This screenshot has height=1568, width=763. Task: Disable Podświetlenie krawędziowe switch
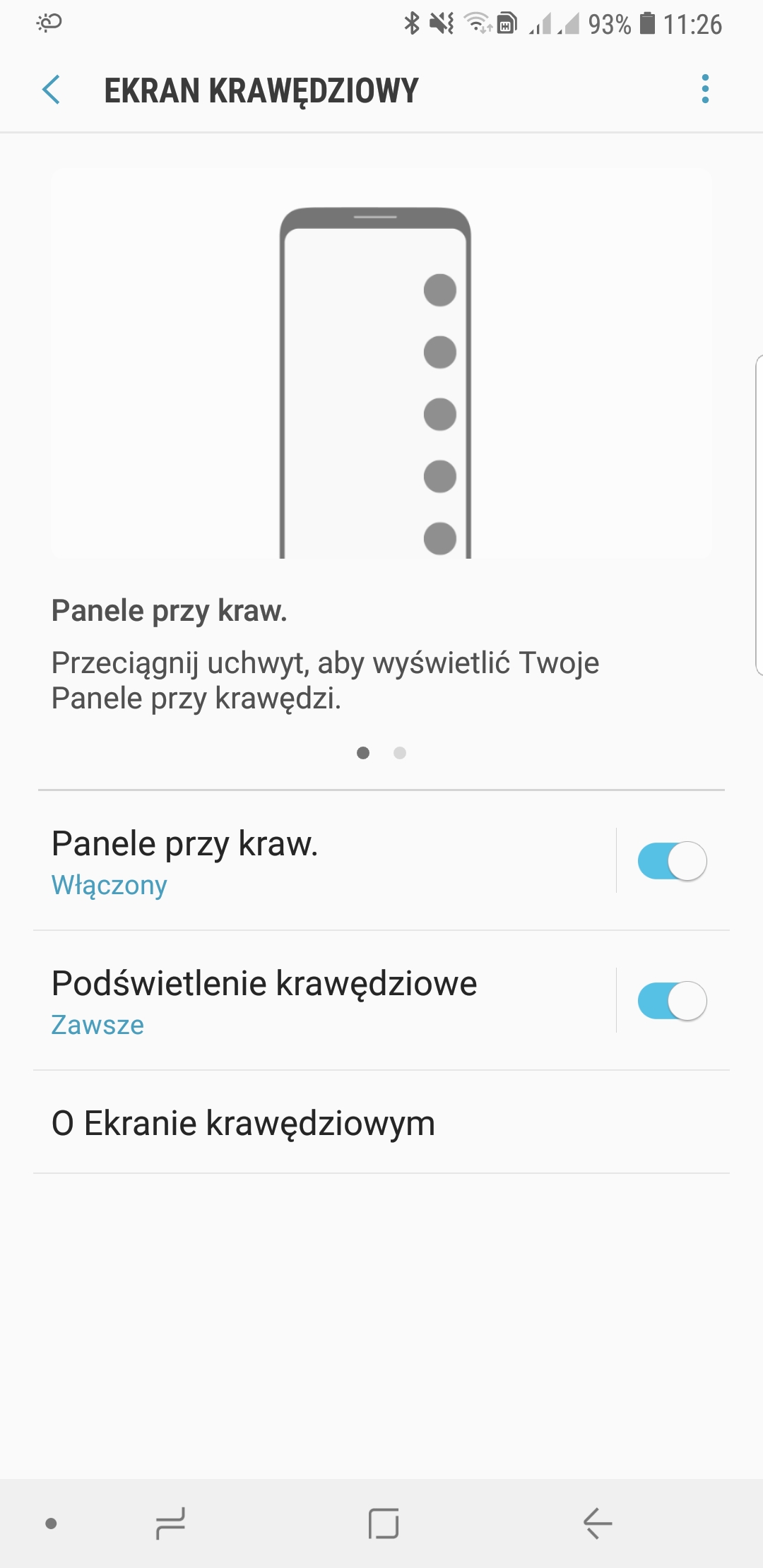point(671,1001)
